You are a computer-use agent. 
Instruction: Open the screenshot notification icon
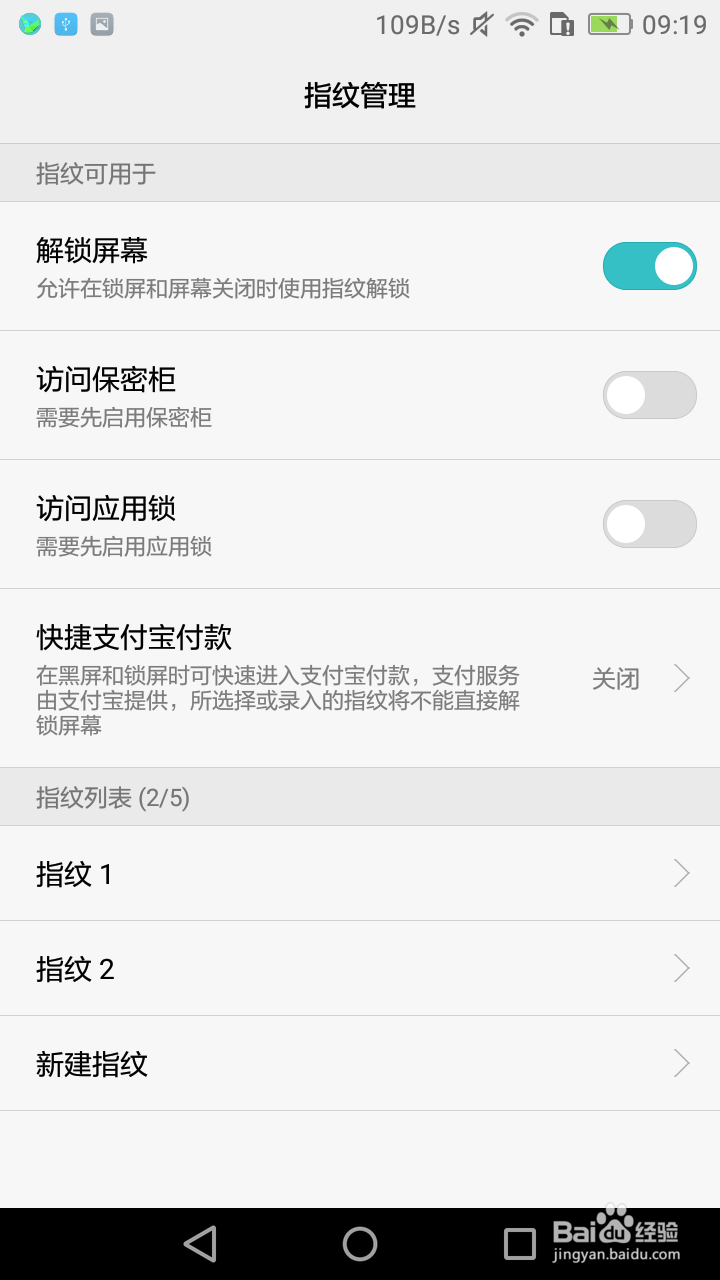[x=103, y=22]
